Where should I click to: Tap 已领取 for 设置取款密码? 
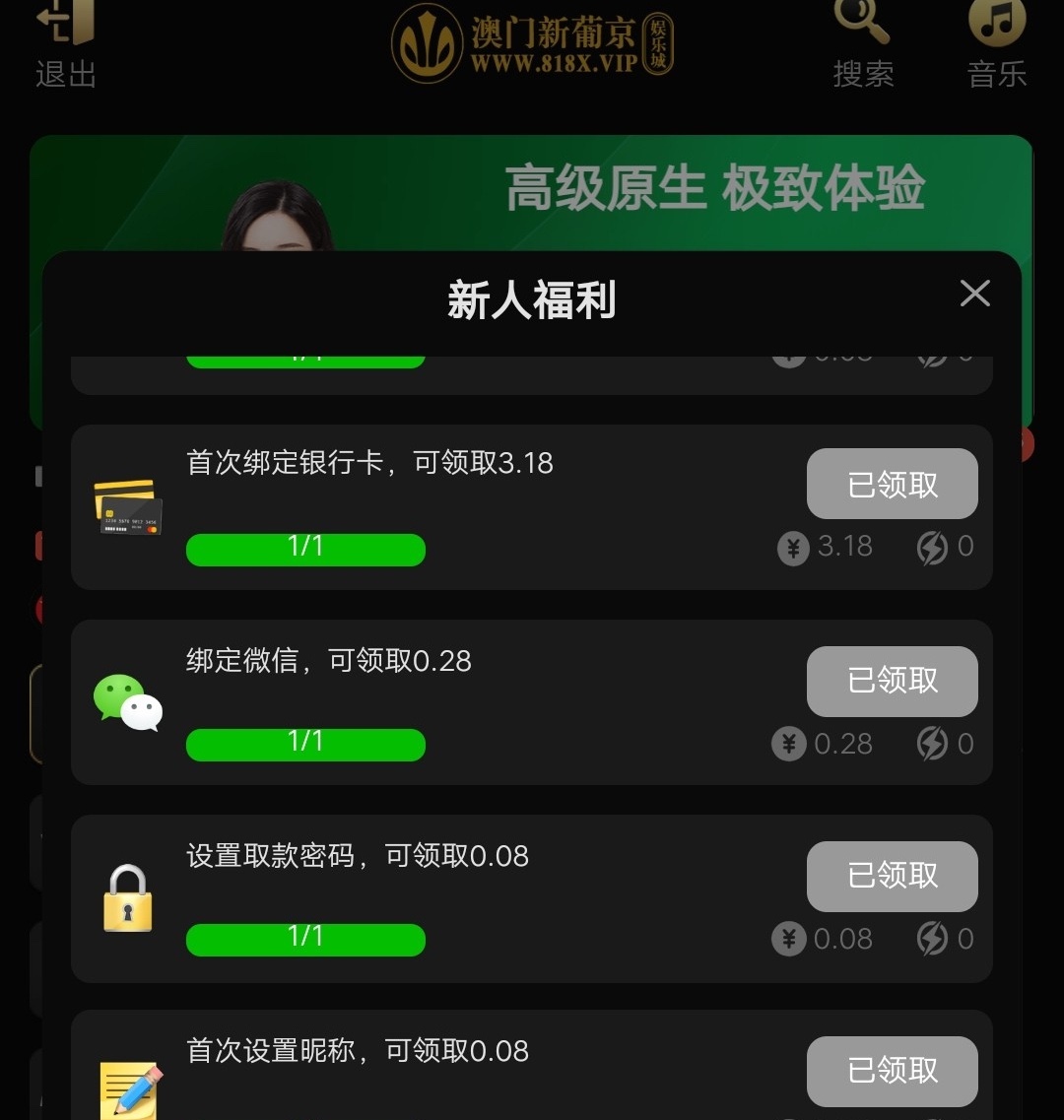tap(892, 876)
